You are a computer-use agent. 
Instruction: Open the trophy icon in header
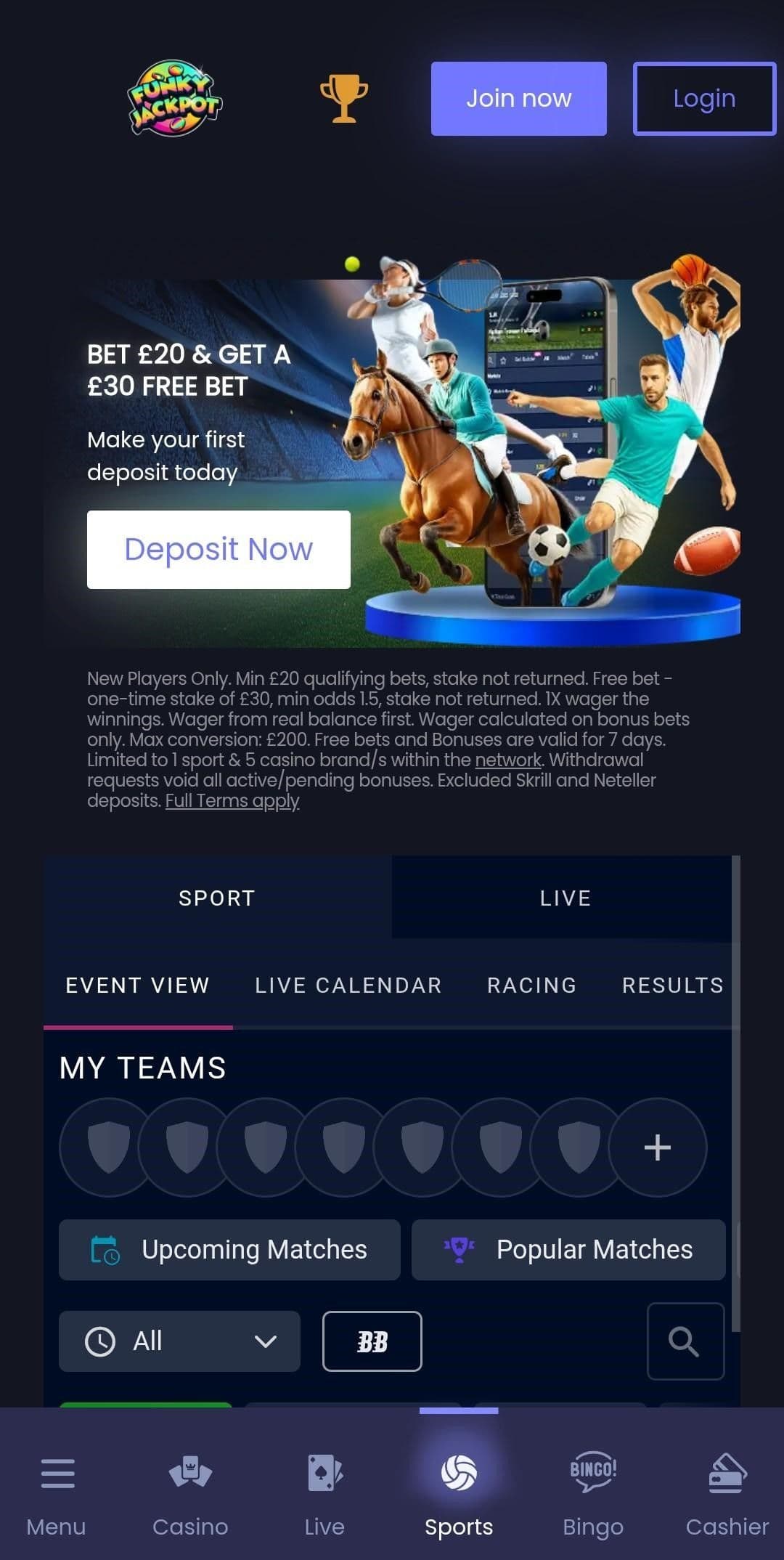[x=344, y=99]
